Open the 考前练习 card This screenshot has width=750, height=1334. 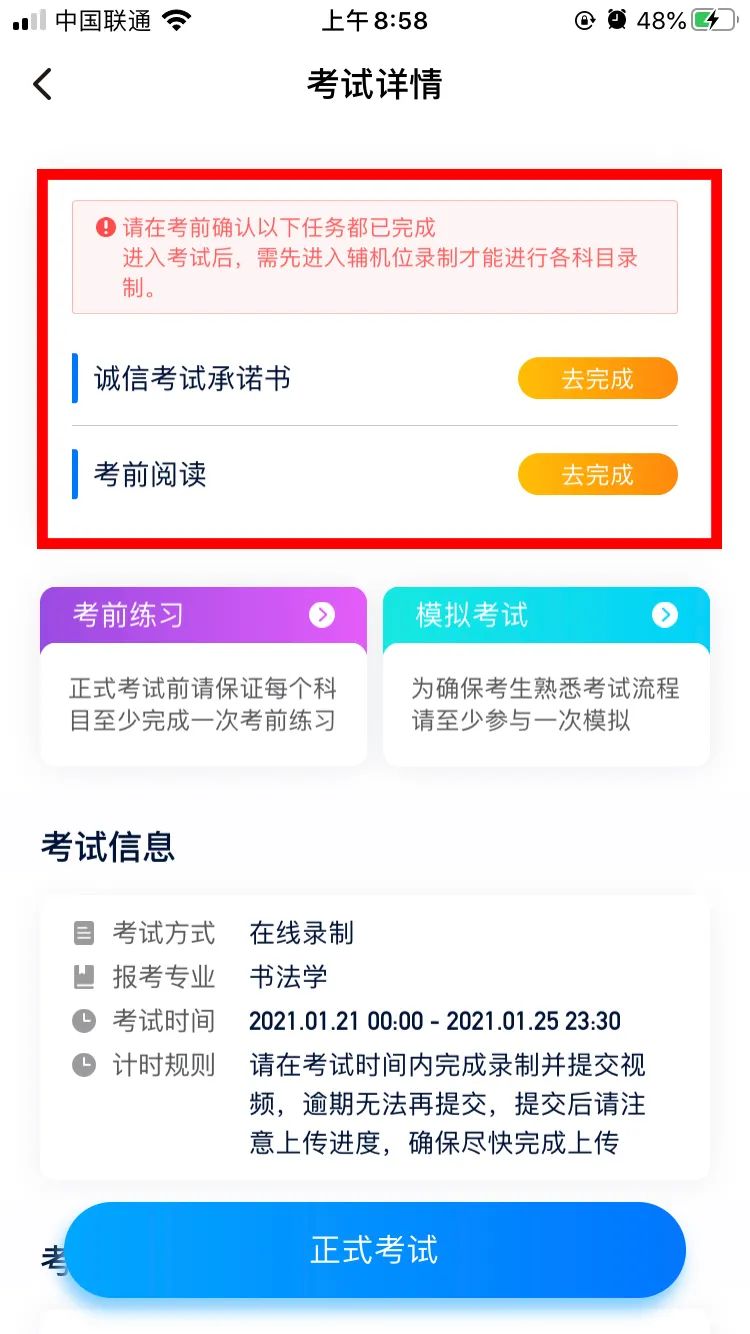click(x=203, y=676)
